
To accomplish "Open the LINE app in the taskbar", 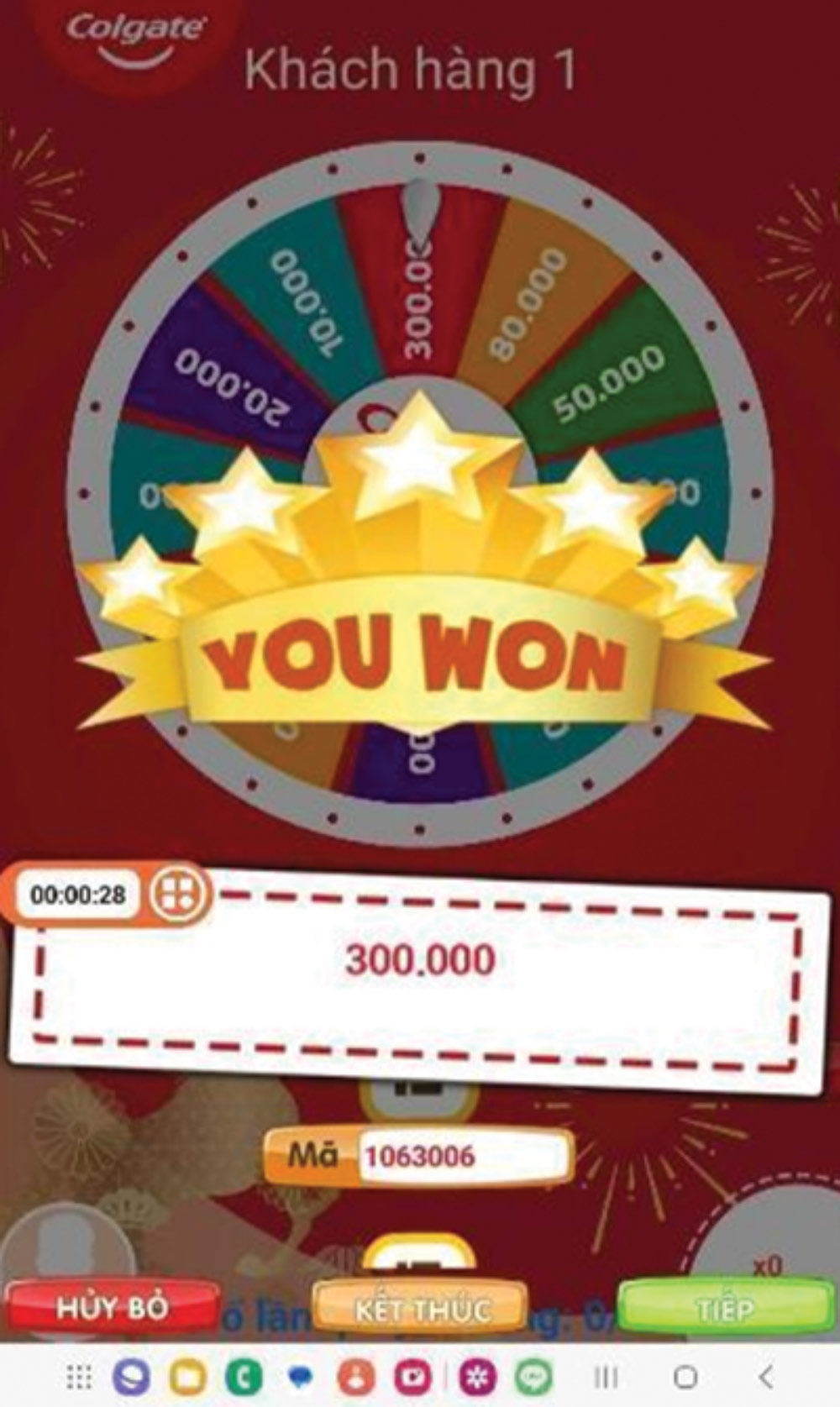I will coord(533,1378).
